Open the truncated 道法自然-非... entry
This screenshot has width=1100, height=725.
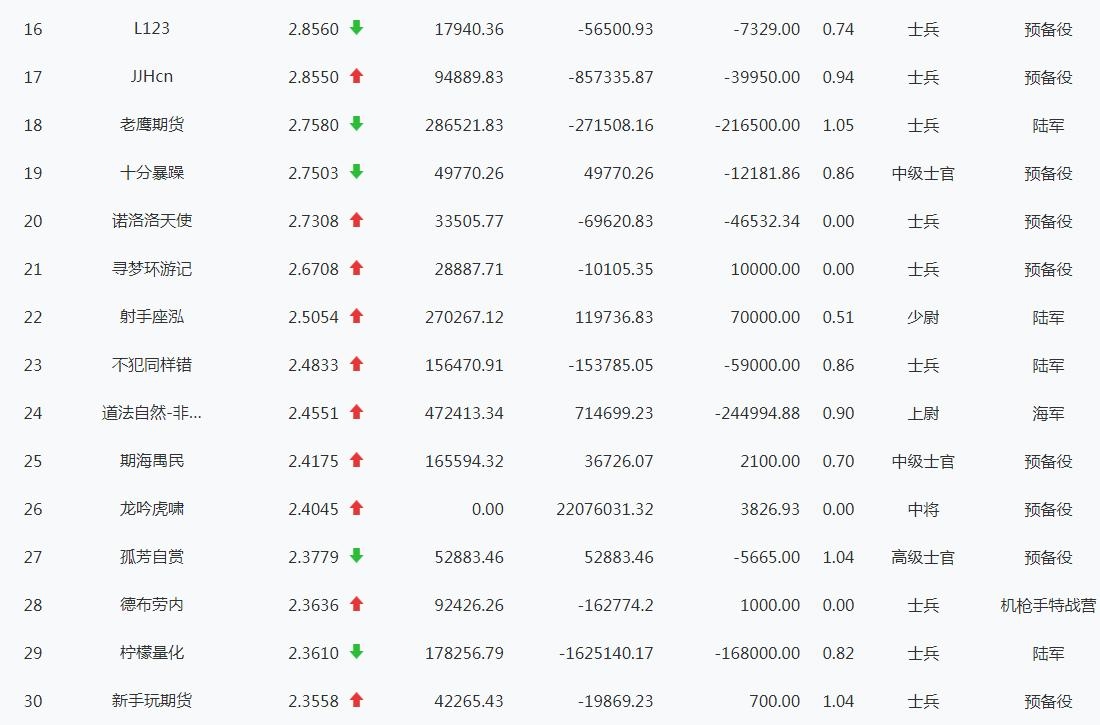(152, 413)
